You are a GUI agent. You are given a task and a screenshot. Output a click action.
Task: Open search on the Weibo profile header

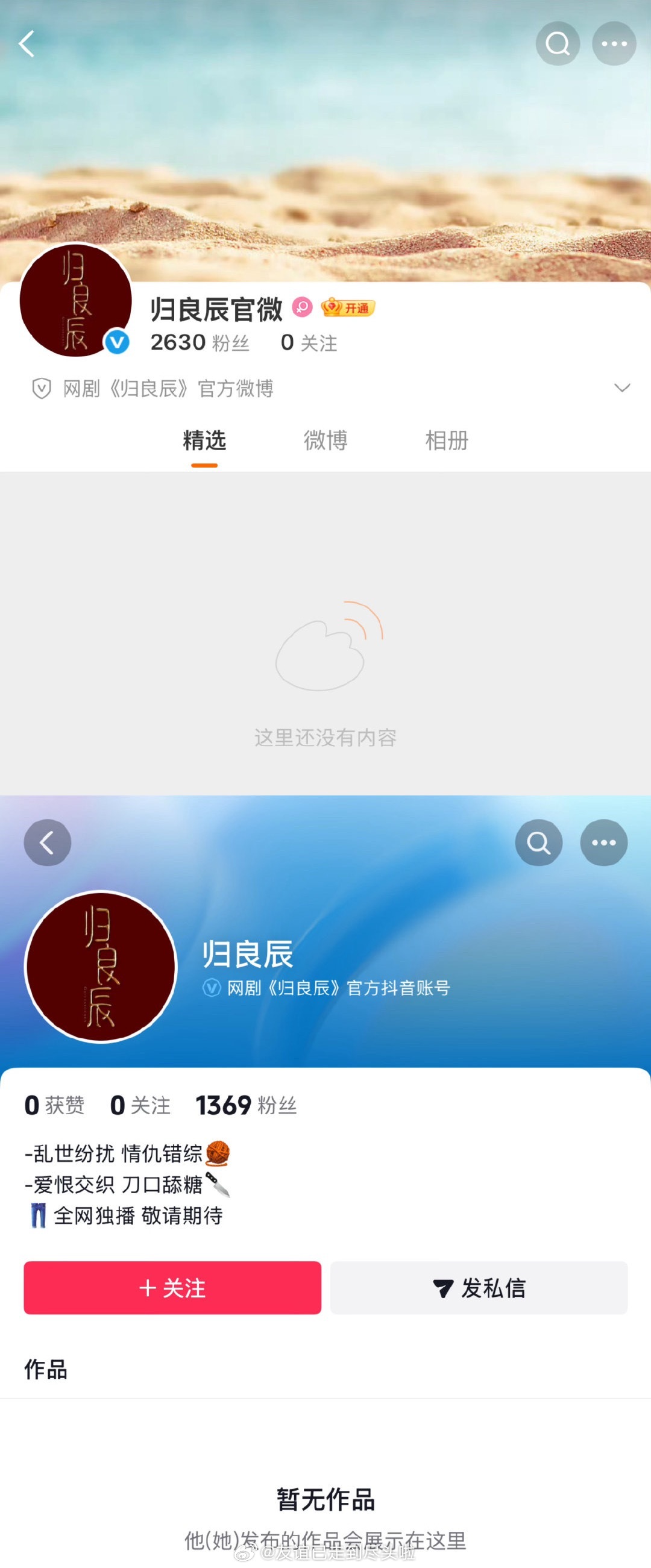click(557, 43)
